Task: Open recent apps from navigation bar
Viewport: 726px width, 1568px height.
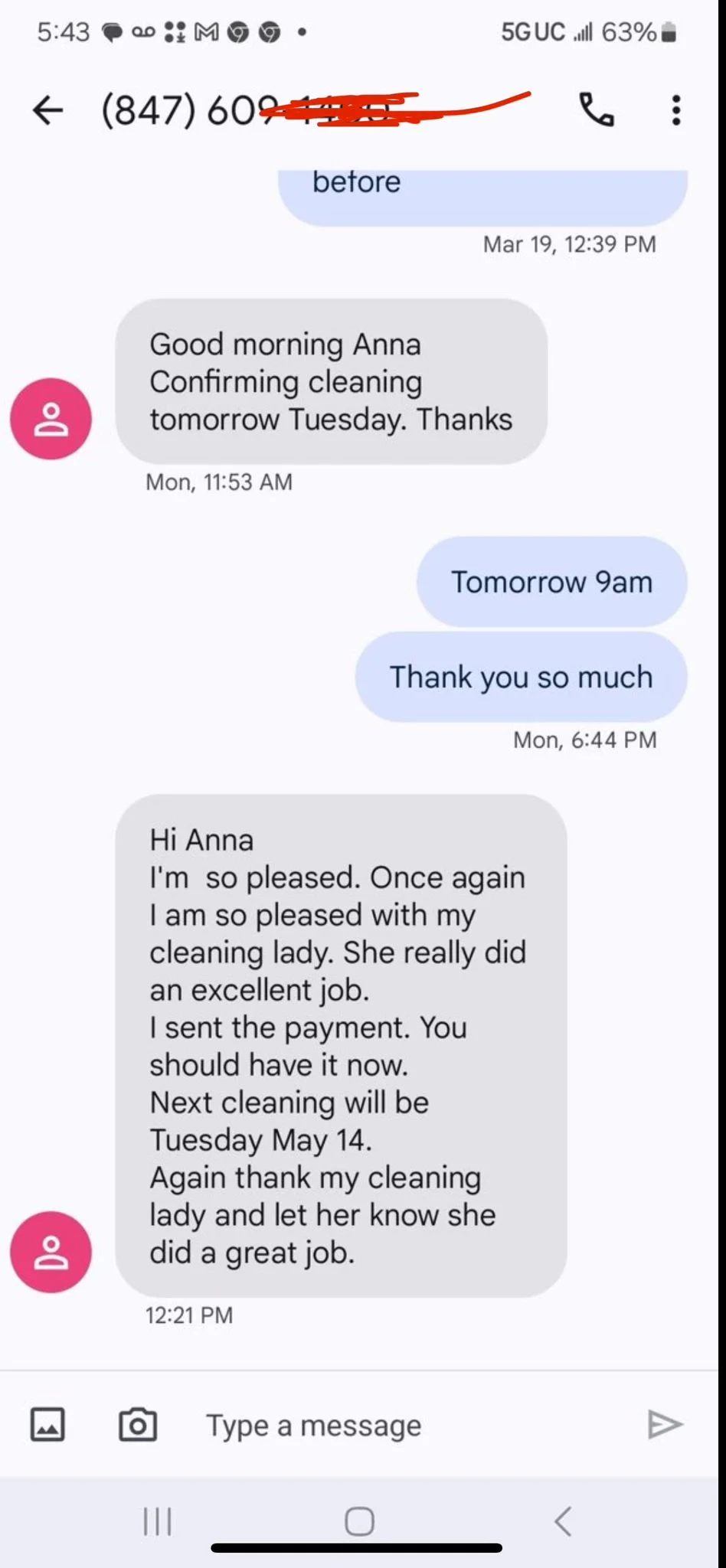Action: point(158,1521)
